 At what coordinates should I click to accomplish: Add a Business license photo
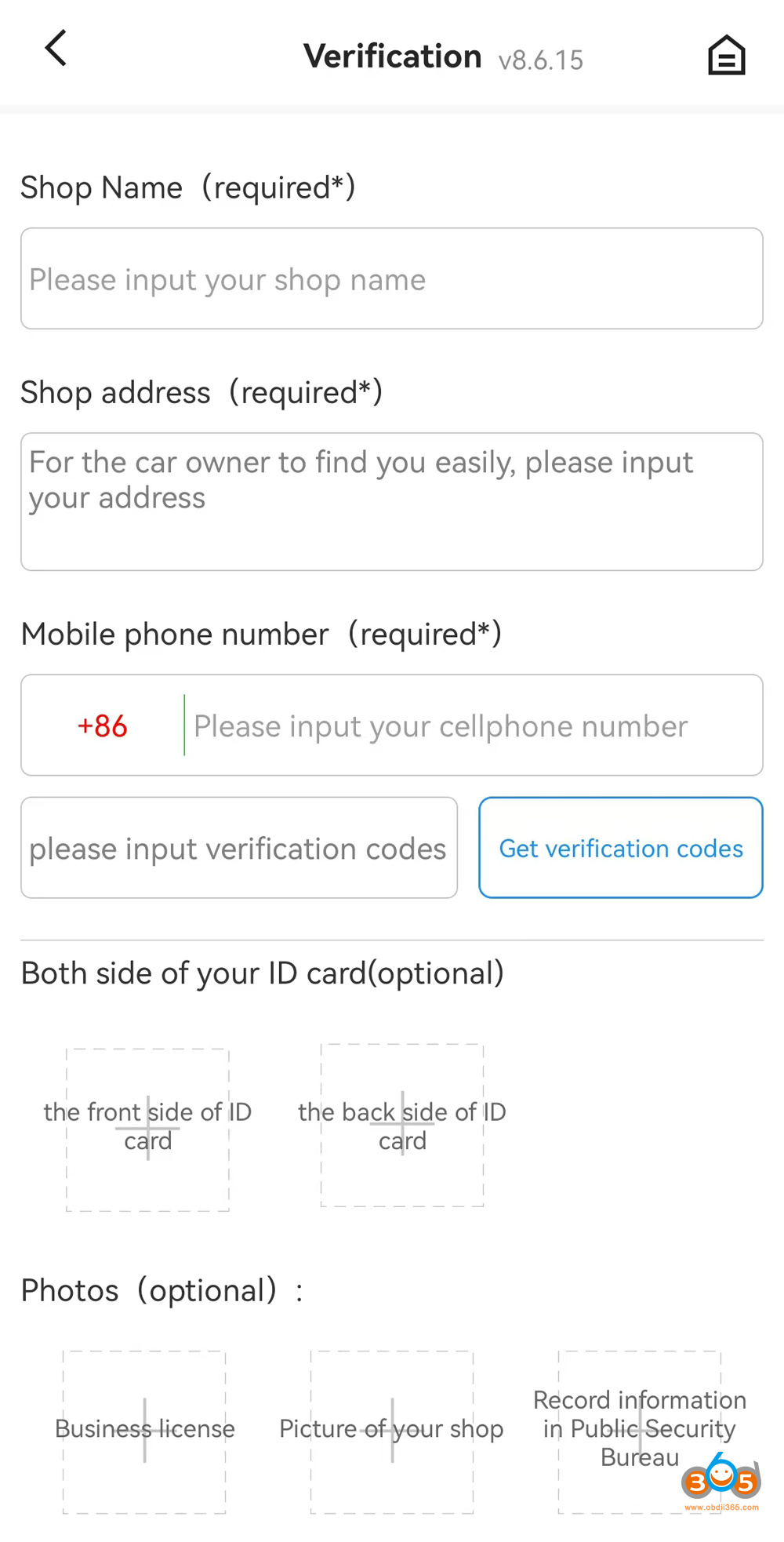click(145, 1431)
